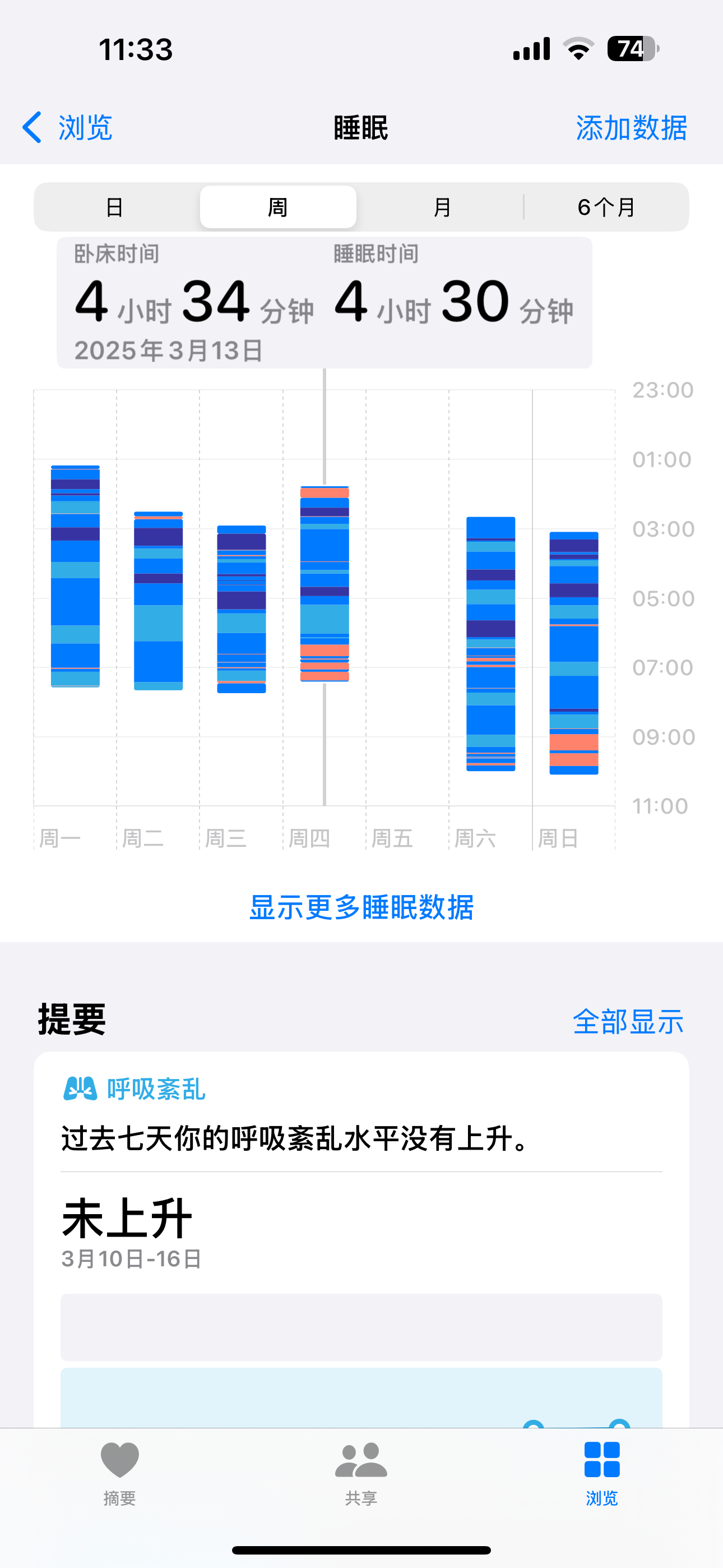Tap 添加数据 to add sleep data
Viewport: 723px width, 1568px height.
631,128
